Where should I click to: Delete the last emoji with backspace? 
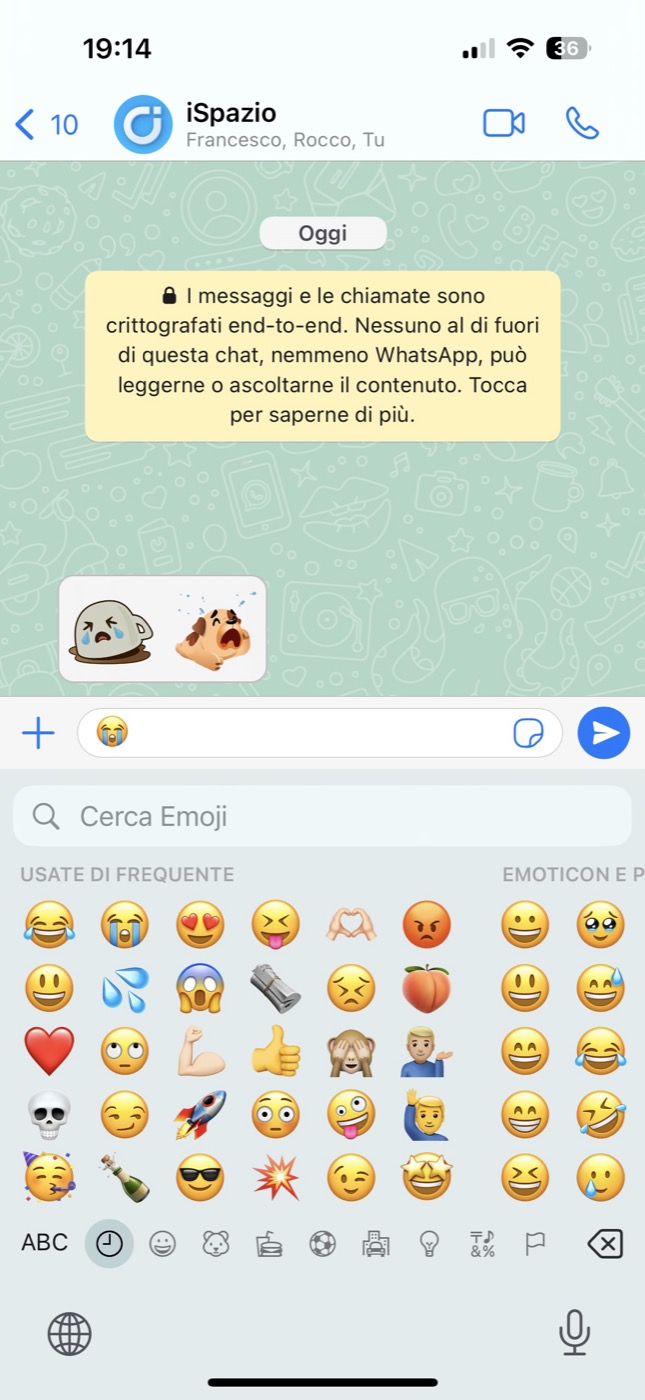pos(604,1244)
